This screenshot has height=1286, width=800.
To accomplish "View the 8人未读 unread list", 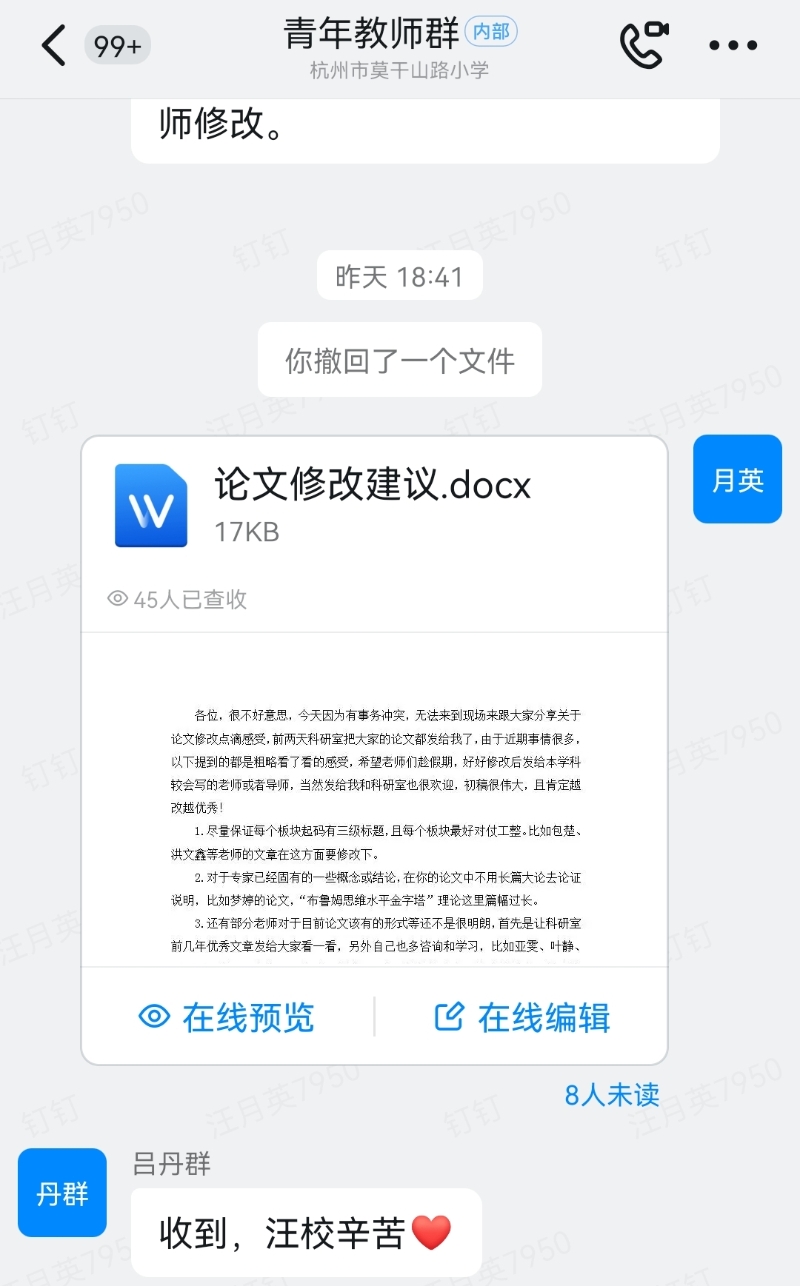I will click(x=612, y=1095).
